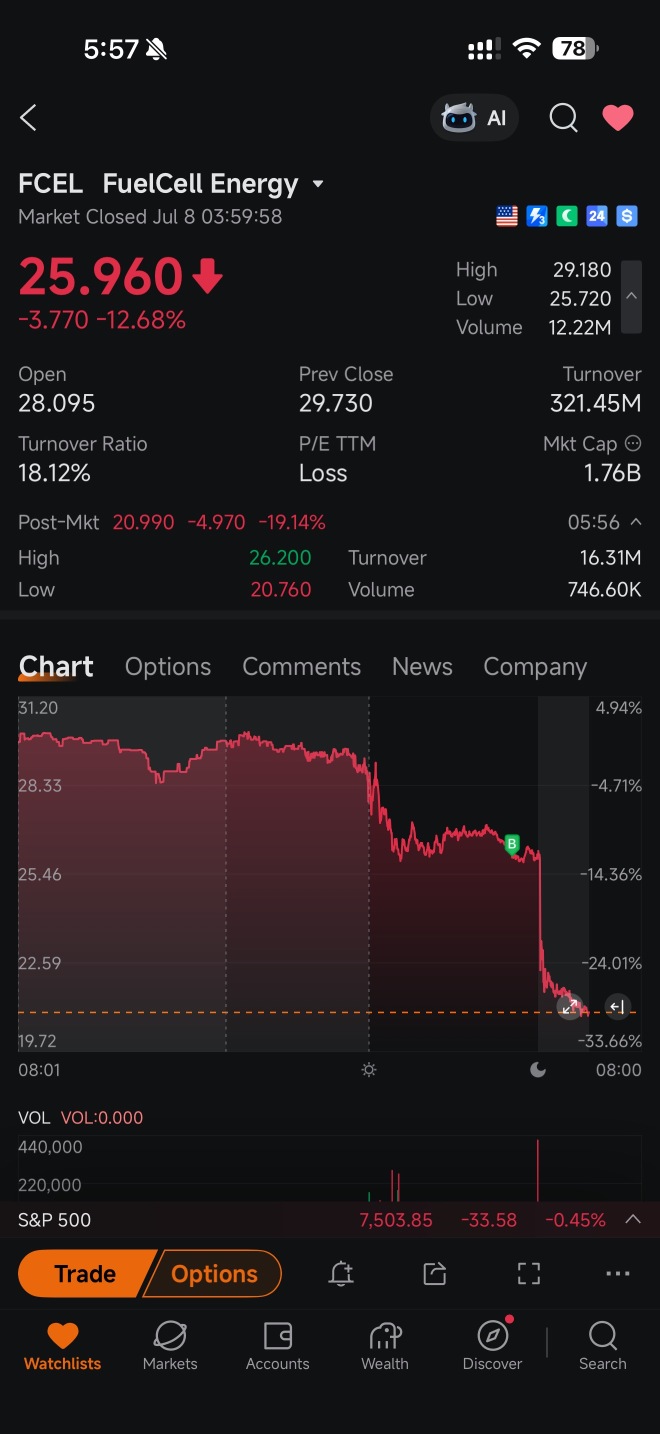The width and height of the screenshot is (660, 1434).
Task: Switch to the News tab
Action: click(x=422, y=667)
